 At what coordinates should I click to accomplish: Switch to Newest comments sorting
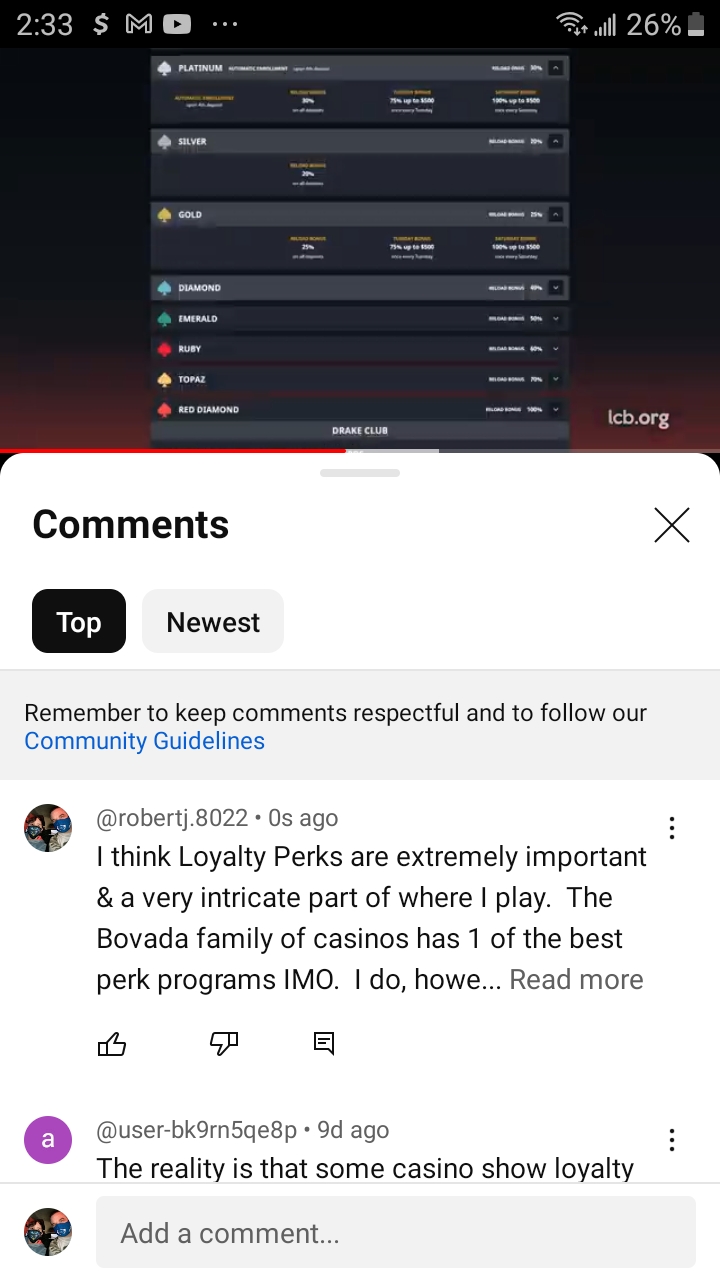tap(213, 621)
